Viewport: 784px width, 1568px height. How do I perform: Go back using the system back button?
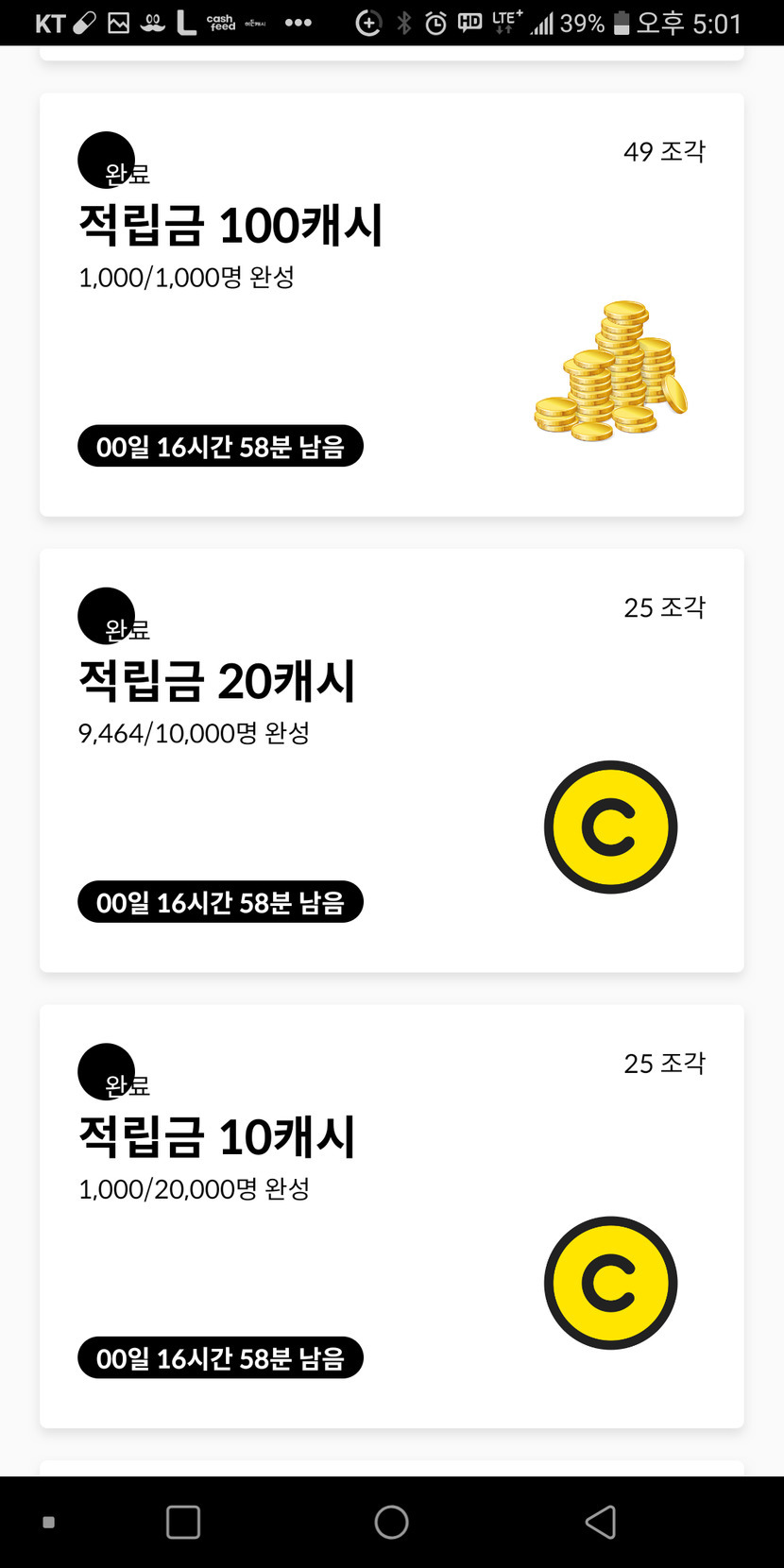(601, 1522)
